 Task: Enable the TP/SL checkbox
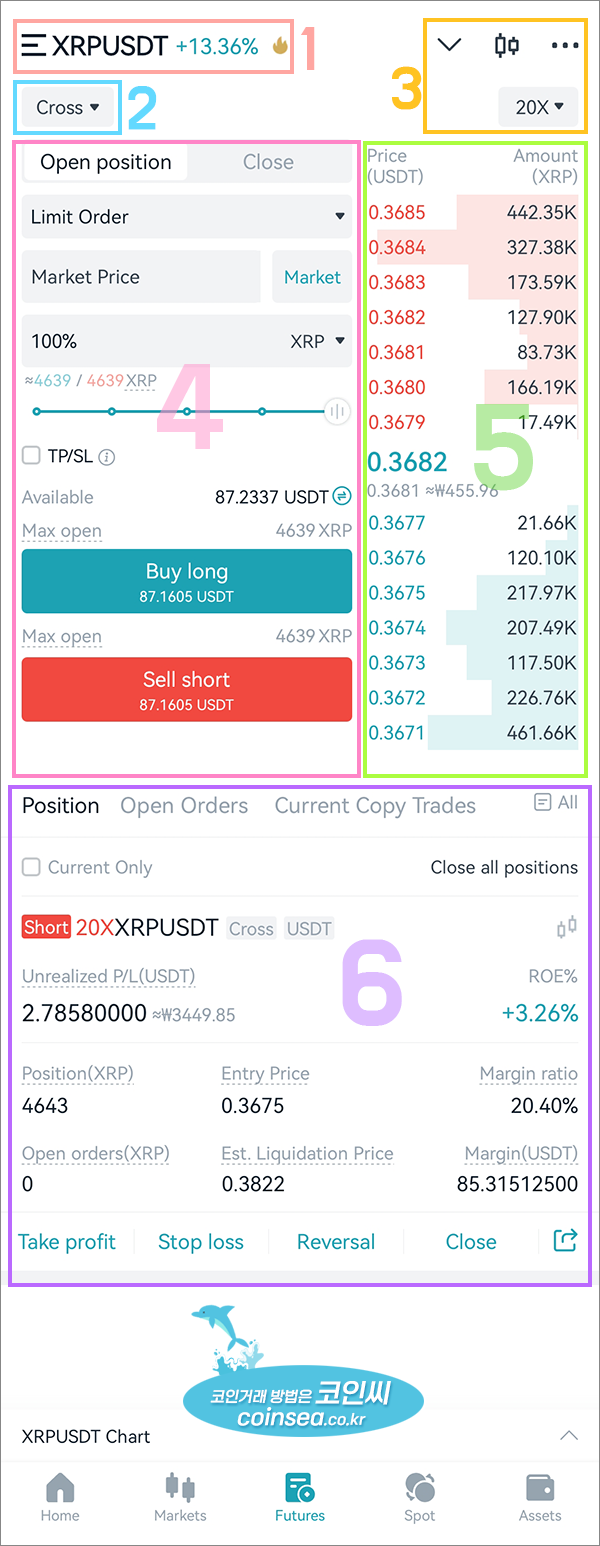(31, 456)
